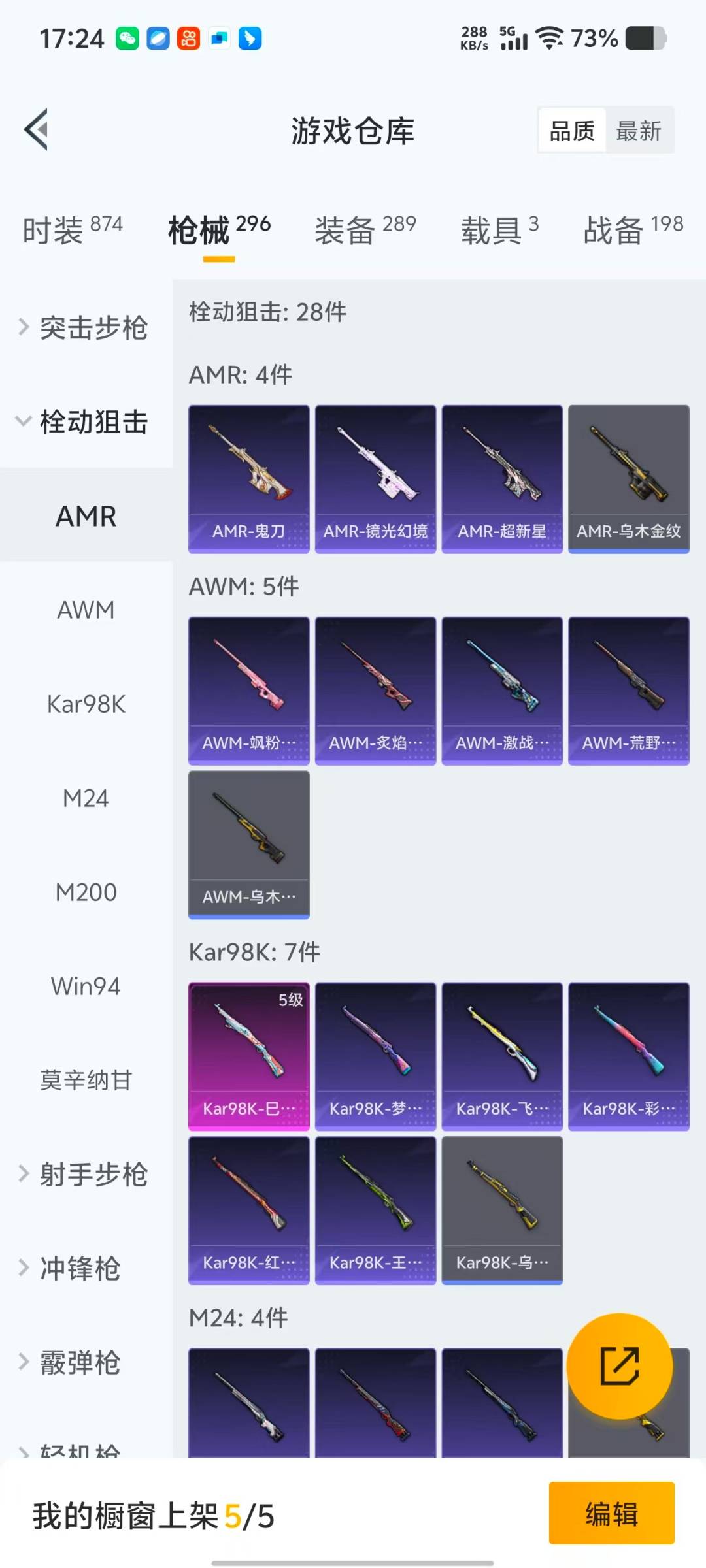Open the AMR-鬼刀 skin tile
Image resolution: width=706 pixels, height=1568 pixels.
coord(248,479)
